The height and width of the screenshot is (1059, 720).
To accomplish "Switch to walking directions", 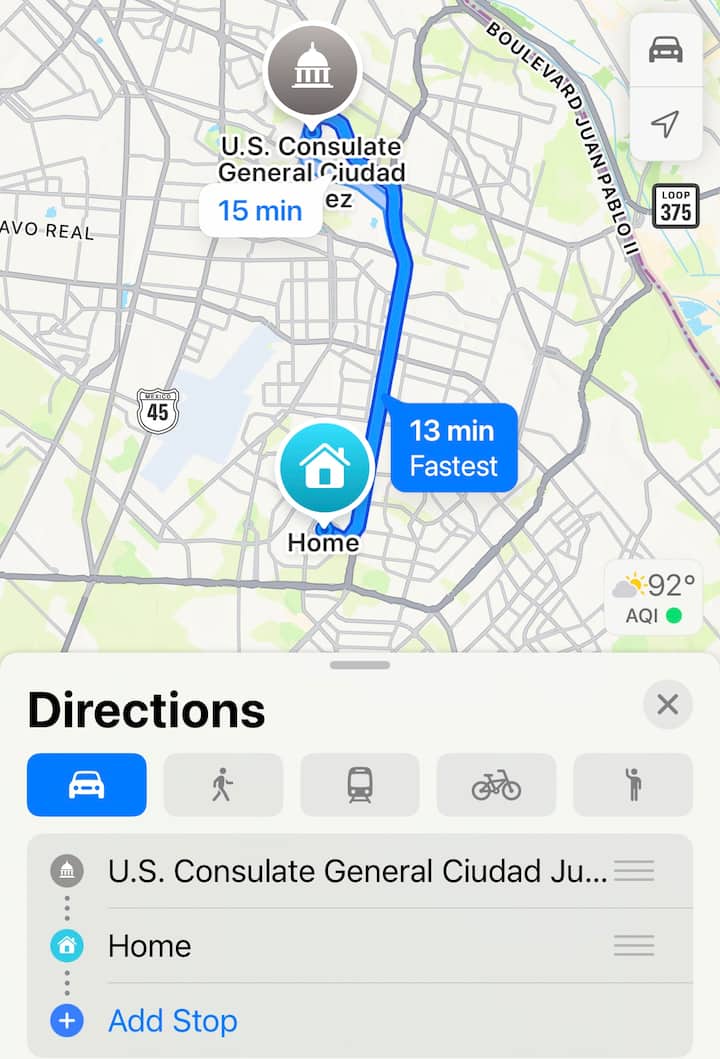I will click(223, 785).
